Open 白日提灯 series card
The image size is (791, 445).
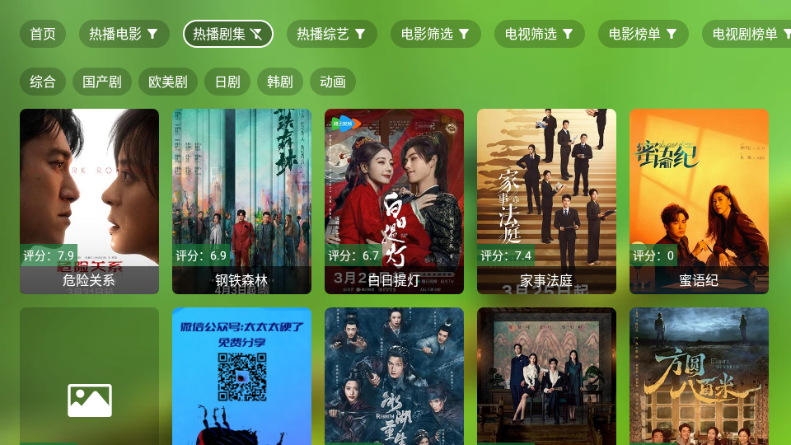[x=394, y=200]
